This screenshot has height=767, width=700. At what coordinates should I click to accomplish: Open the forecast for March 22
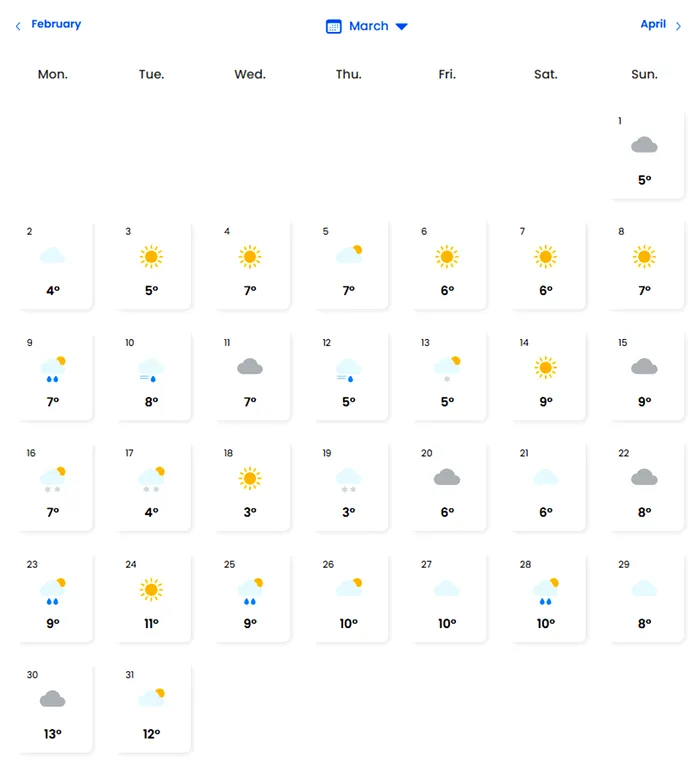click(644, 486)
